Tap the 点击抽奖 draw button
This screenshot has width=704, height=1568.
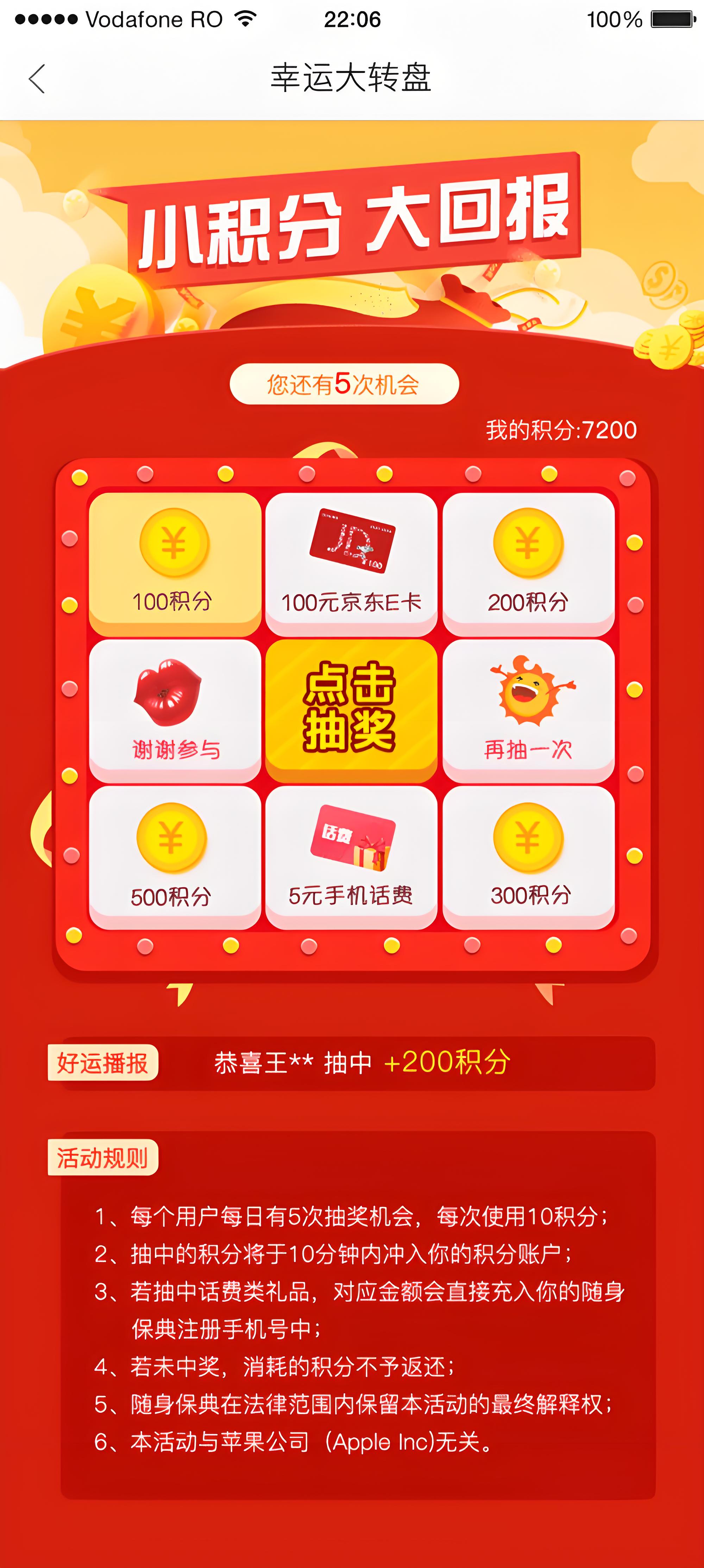pyautogui.click(x=351, y=709)
